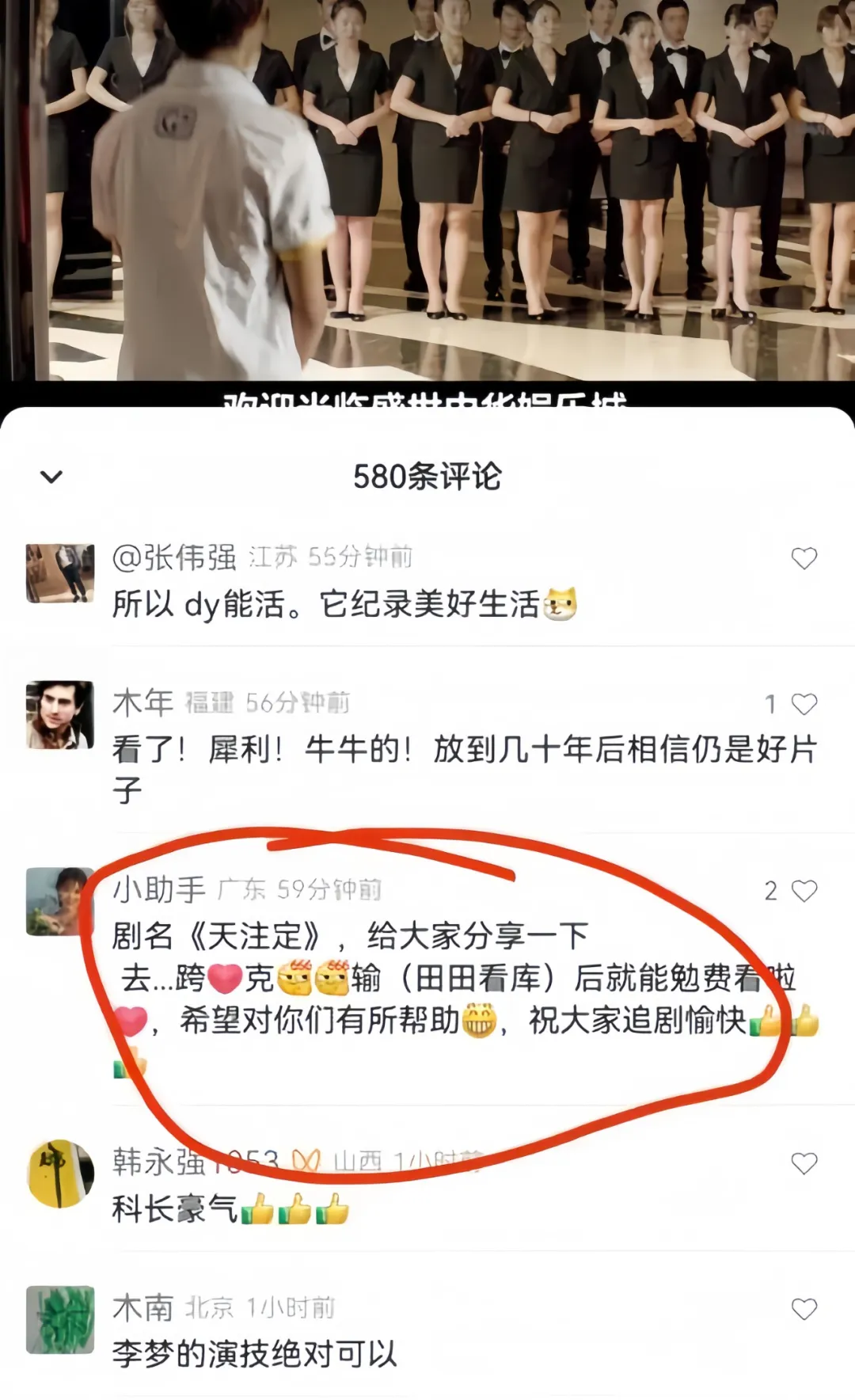Viewport: 855px width, 1400px height.
Task: Collapse the comments panel with the down chevron
Action: tap(51, 477)
